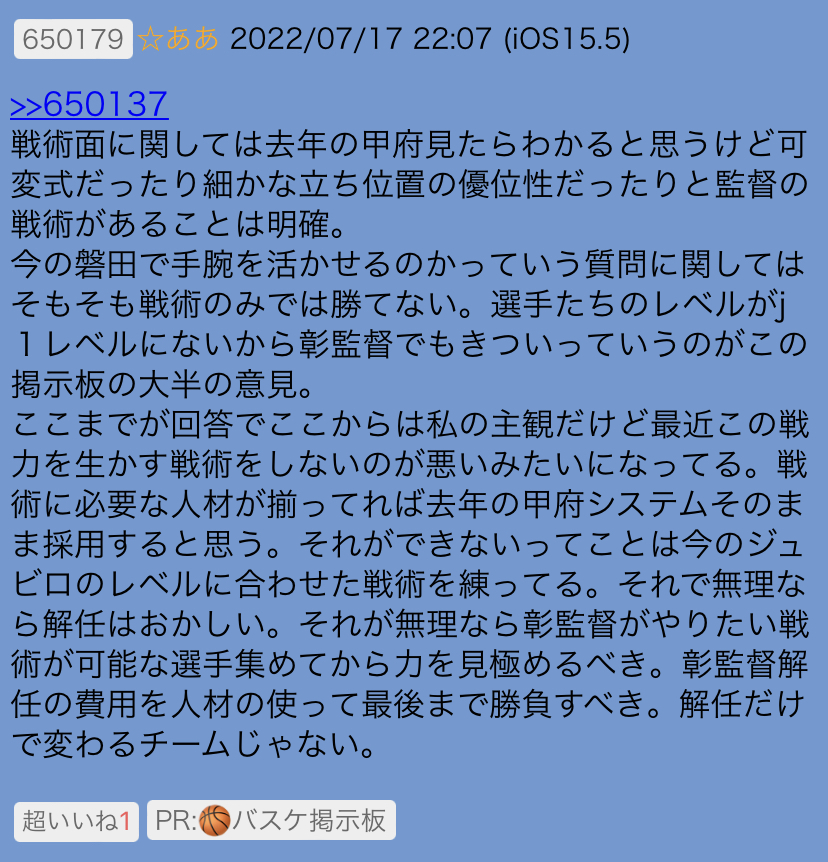Give this post a 超いいね
Screen dimensions: 828x862
pyautogui.click(x=76, y=821)
